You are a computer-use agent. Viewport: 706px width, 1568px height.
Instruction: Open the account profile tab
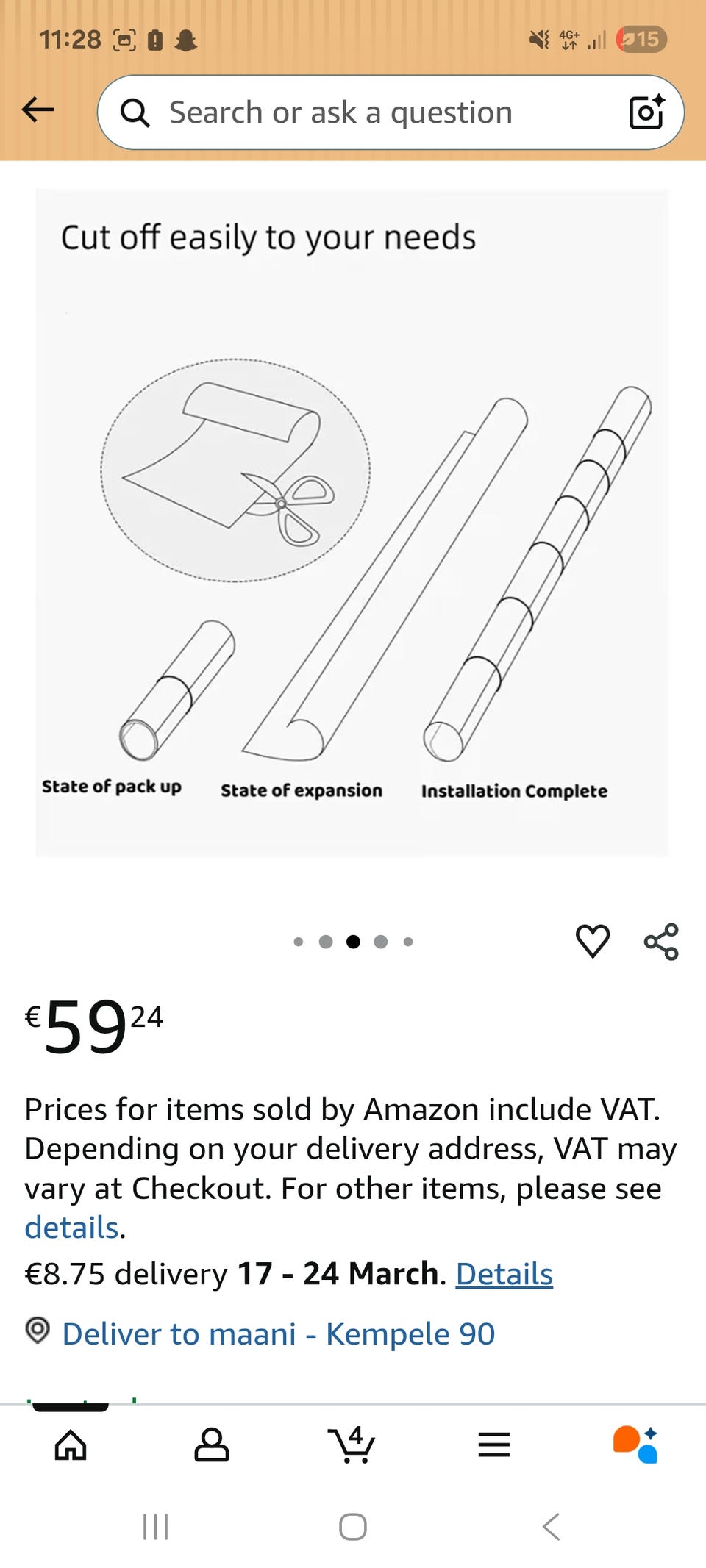click(x=212, y=1445)
